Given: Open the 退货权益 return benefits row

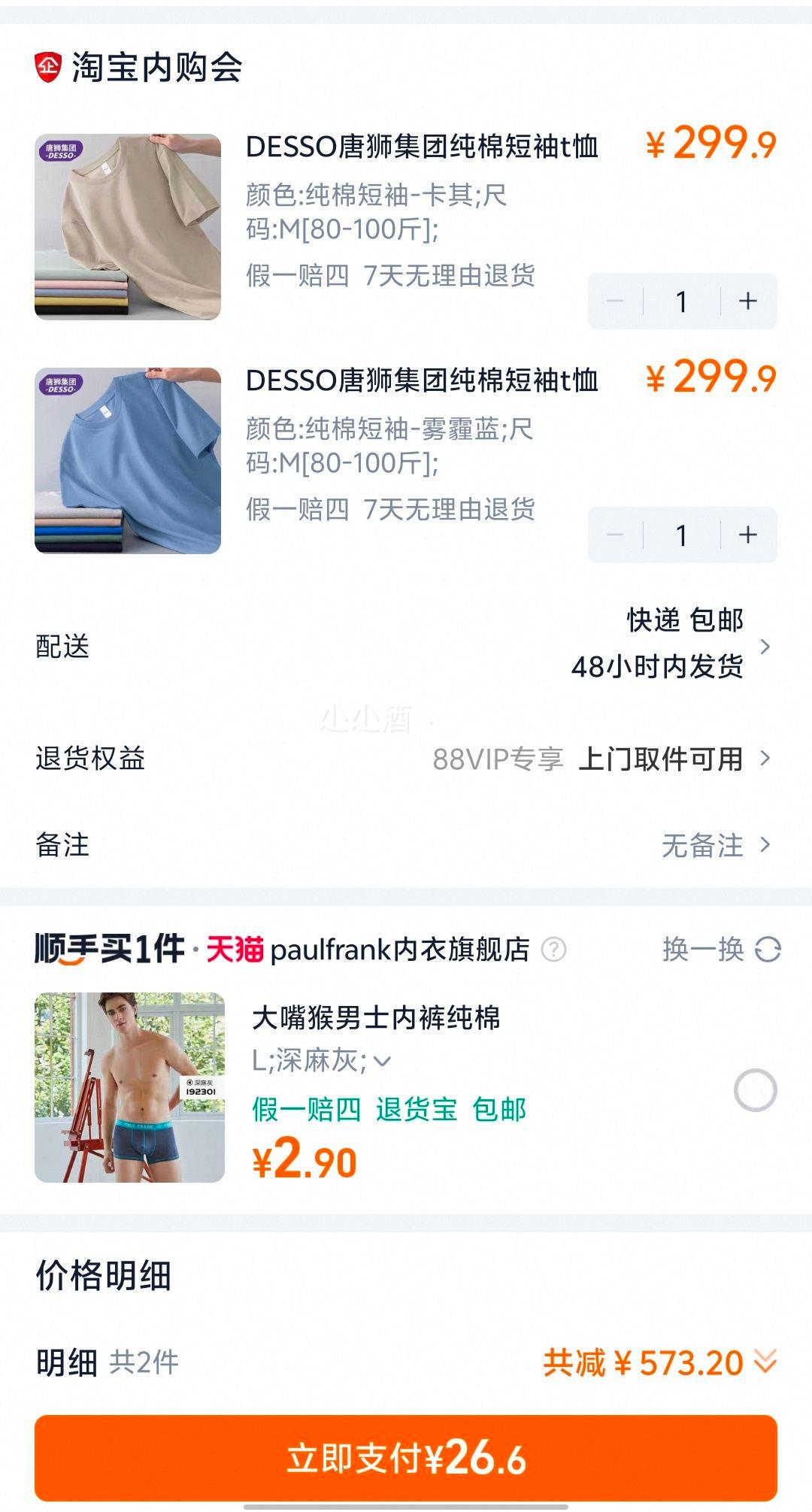Looking at the screenshot, I should point(406,759).
